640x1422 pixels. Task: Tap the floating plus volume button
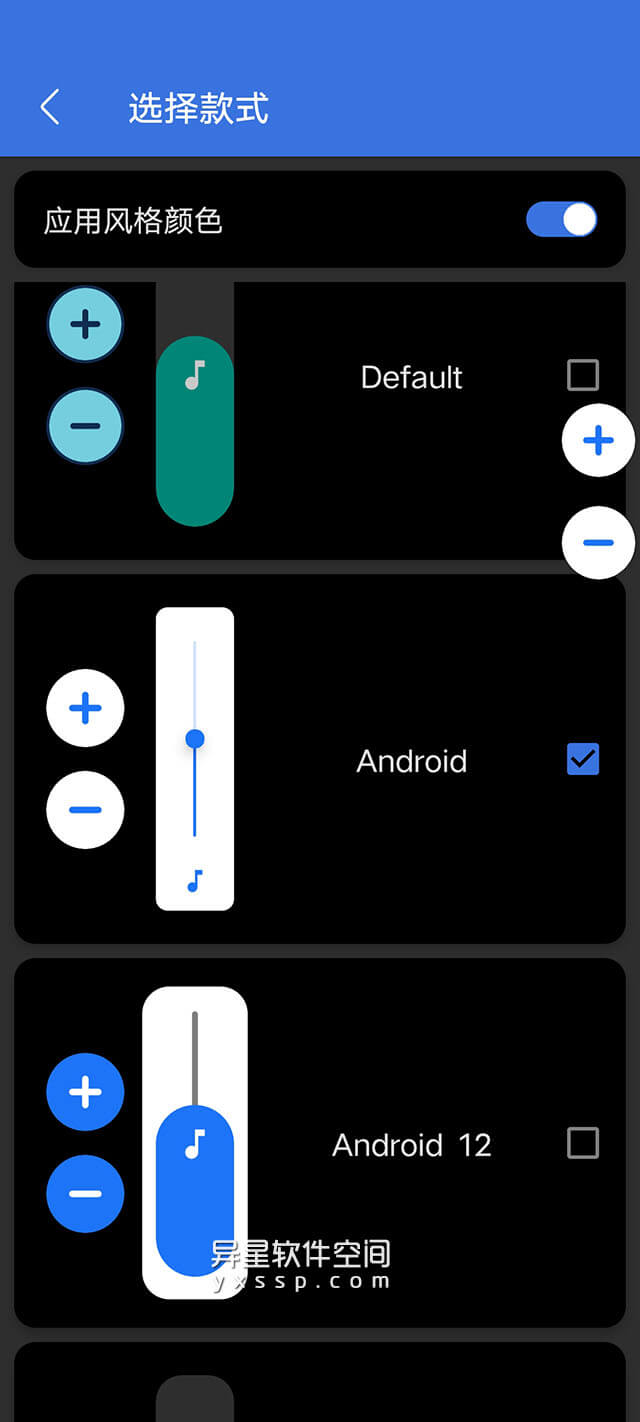598,440
